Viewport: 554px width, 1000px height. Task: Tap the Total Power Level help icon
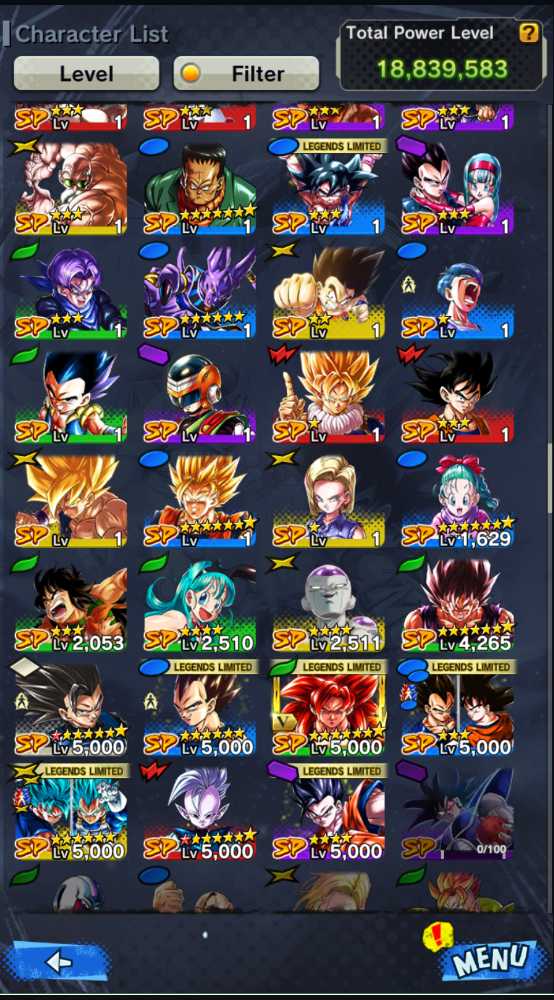coord(528,33)
